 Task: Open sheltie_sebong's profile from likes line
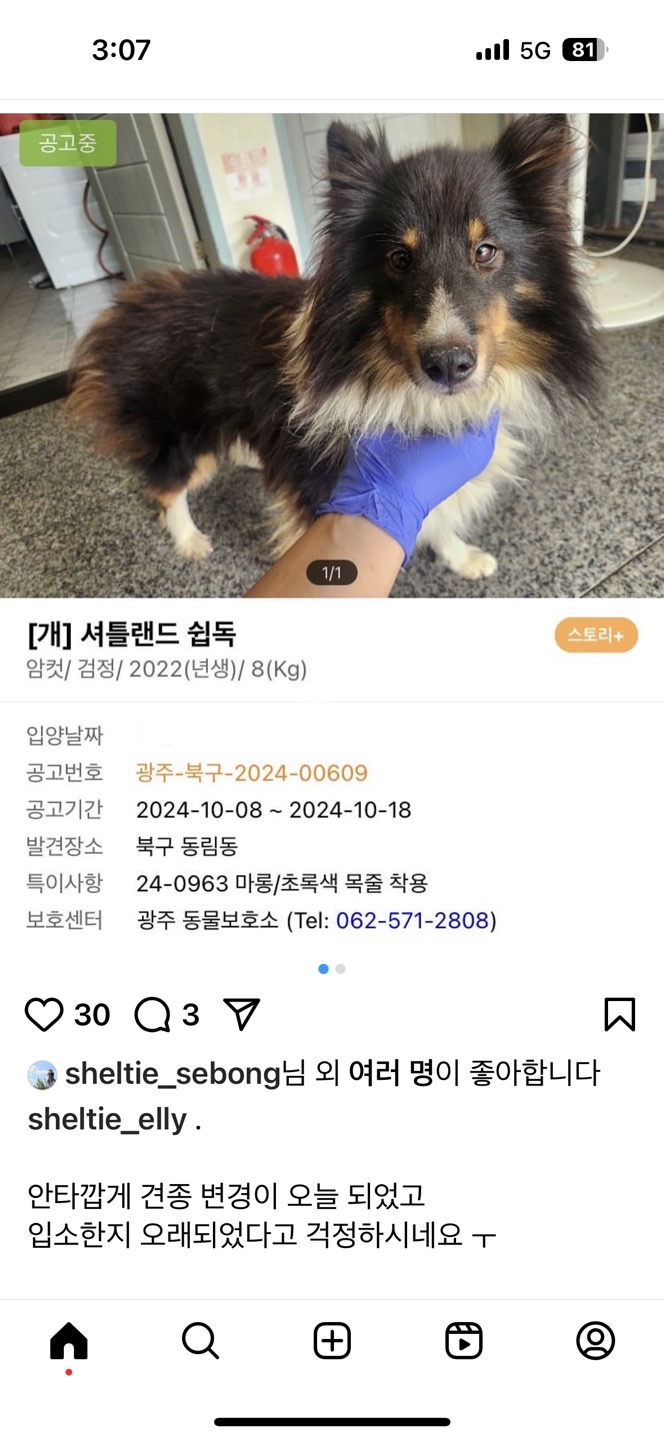click(172, 1074)
